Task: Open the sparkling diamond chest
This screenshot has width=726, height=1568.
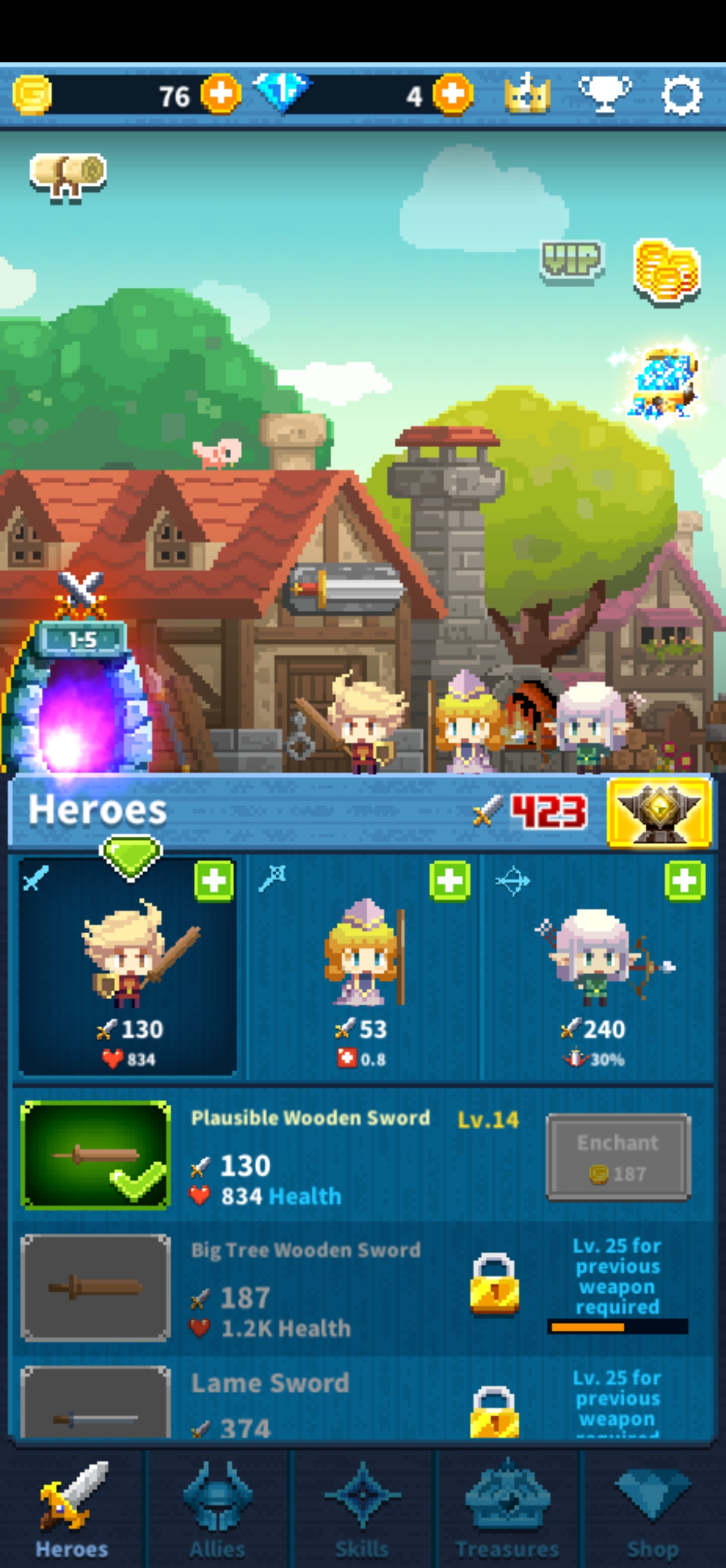Action: tap(663, 382)
